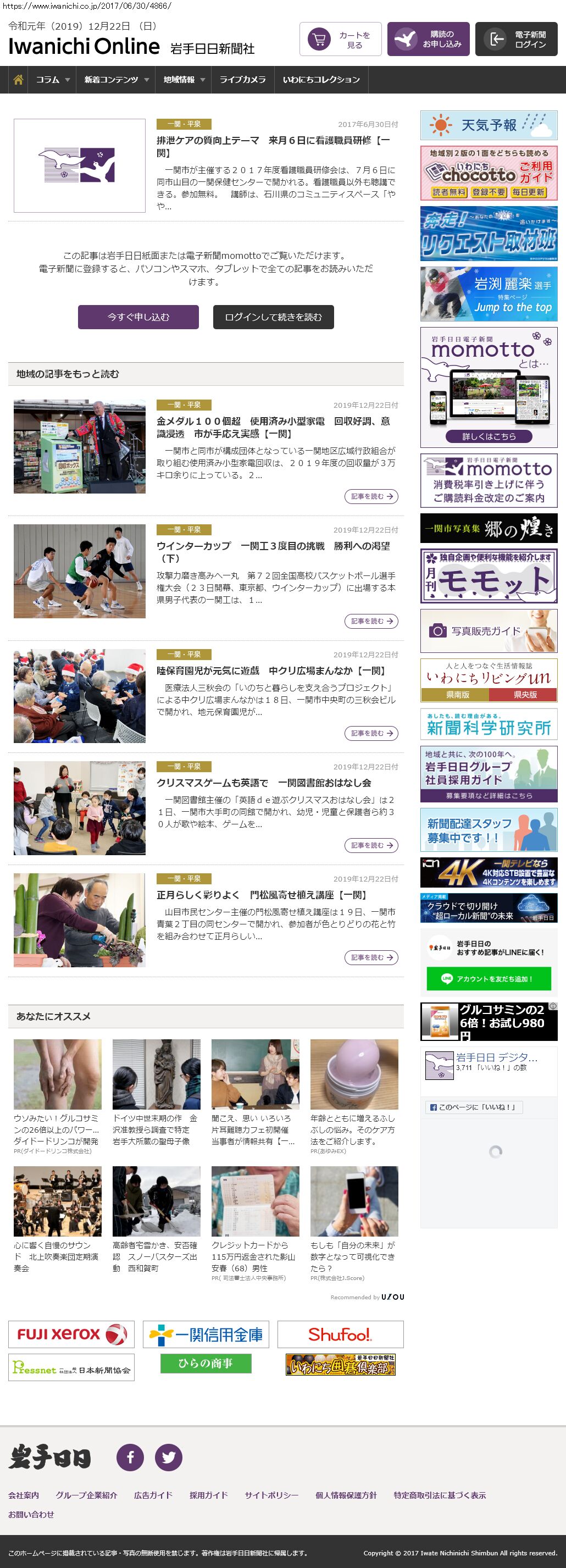
Task: Open 会社案内 footer link
Action: click(x=23, y=1495)
